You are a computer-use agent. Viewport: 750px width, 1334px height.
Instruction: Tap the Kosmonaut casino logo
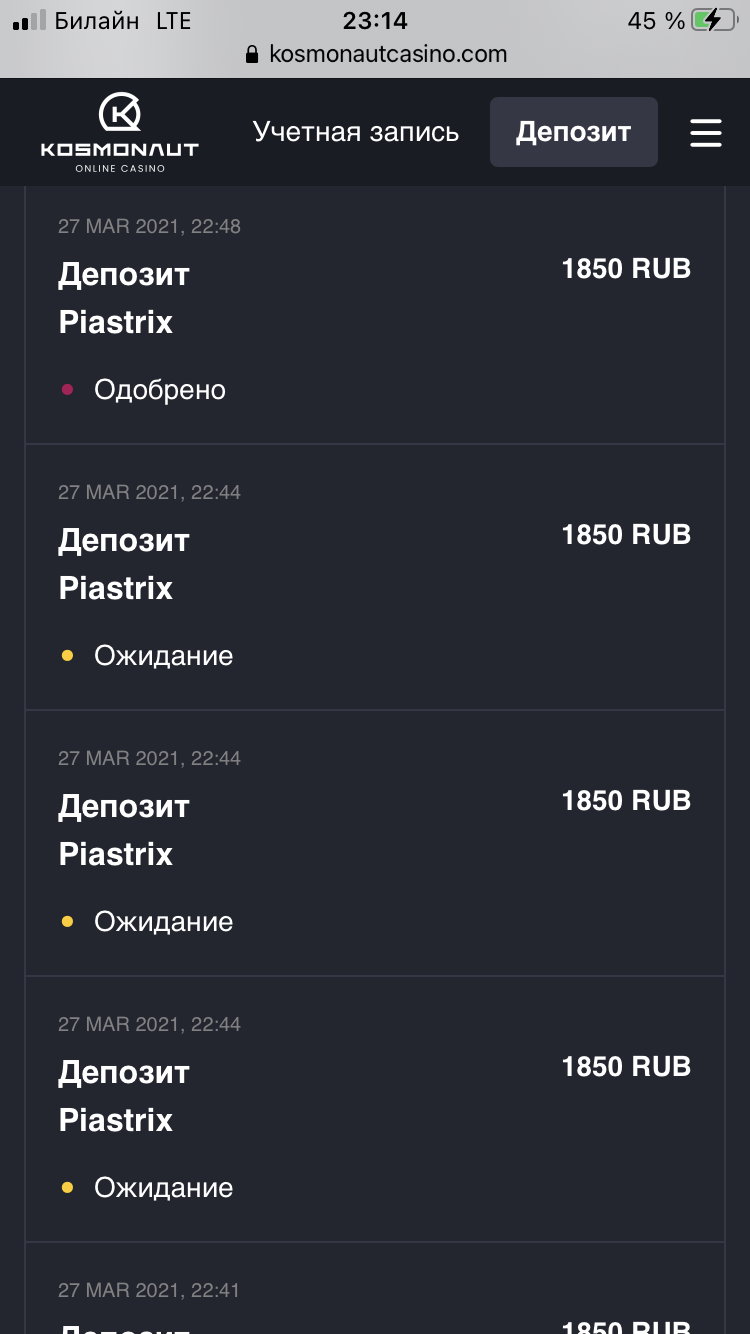pyautogui.click(x=119, y=132)
